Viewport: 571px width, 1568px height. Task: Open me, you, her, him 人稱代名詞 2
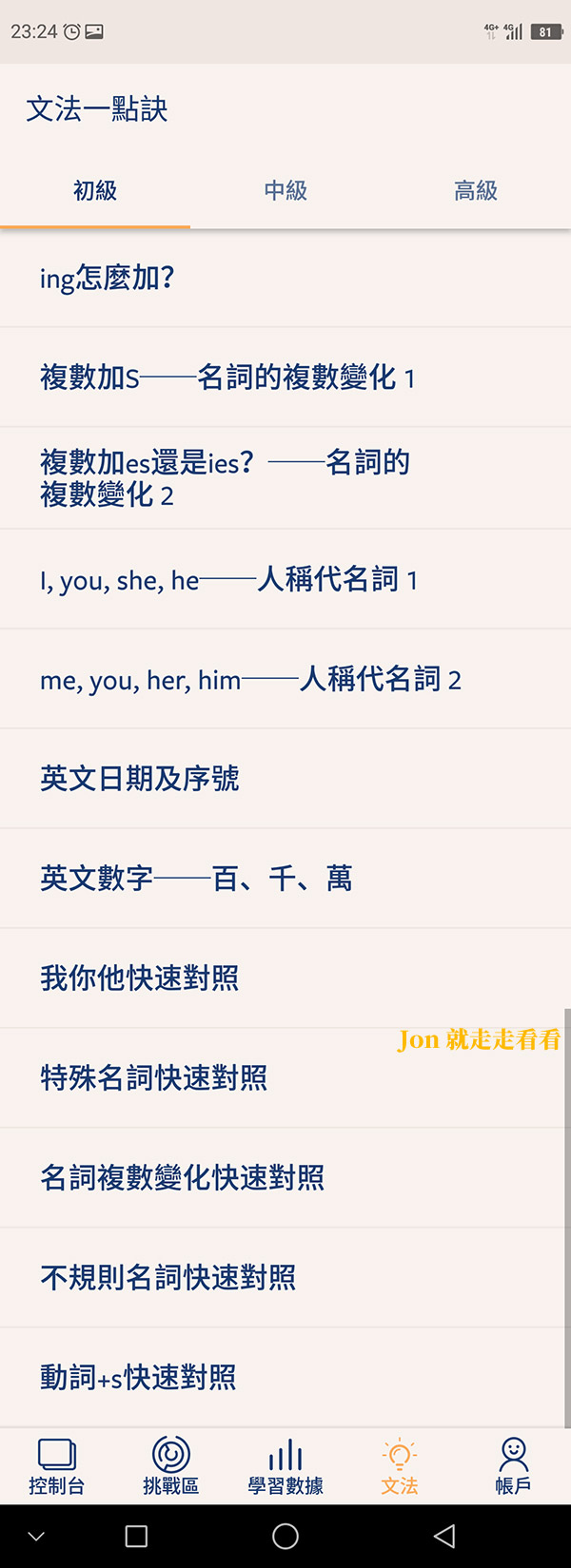click(285, 679)
